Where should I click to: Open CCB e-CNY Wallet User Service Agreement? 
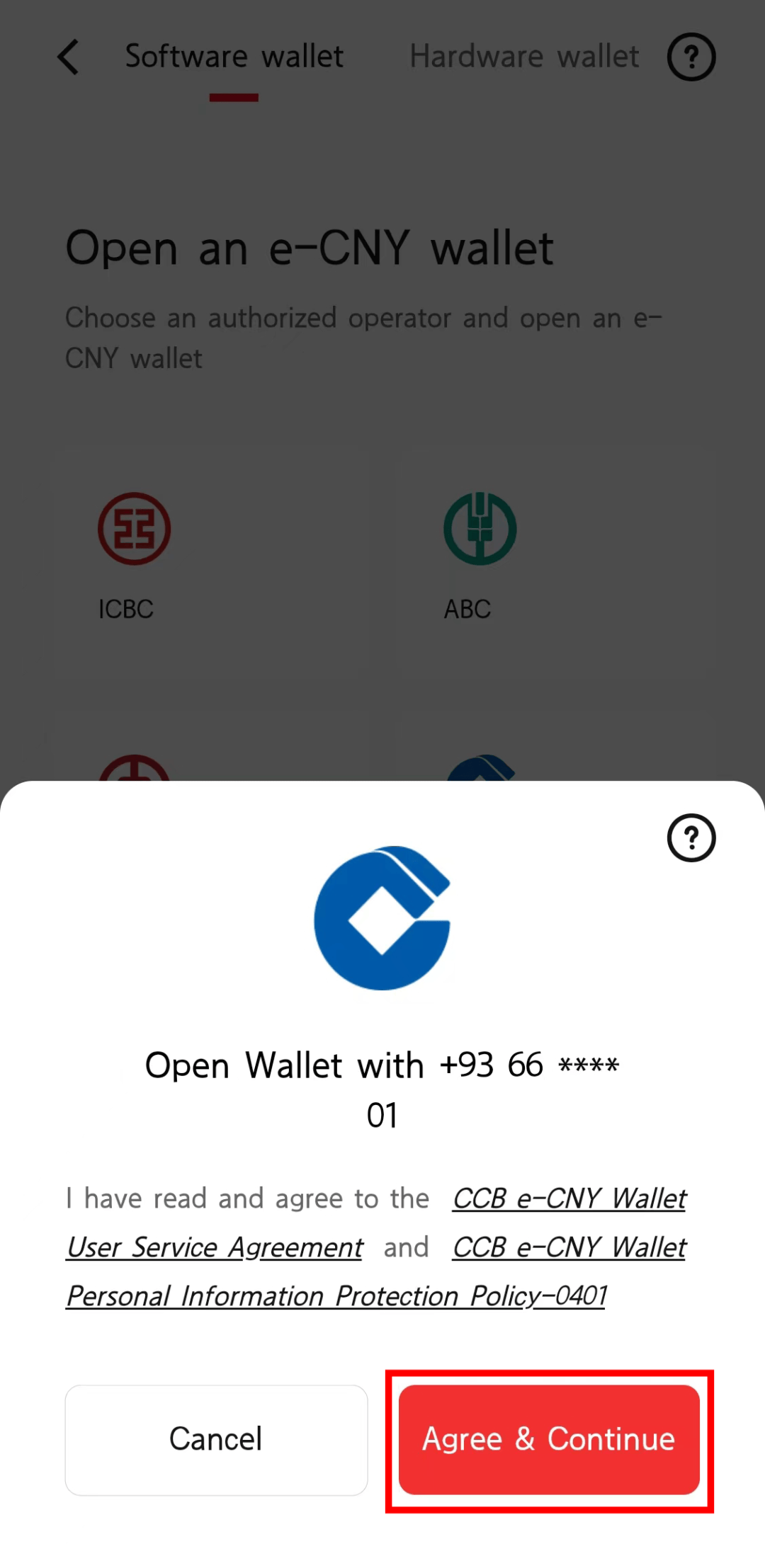pyautogui.click(x=215, y=1248)
